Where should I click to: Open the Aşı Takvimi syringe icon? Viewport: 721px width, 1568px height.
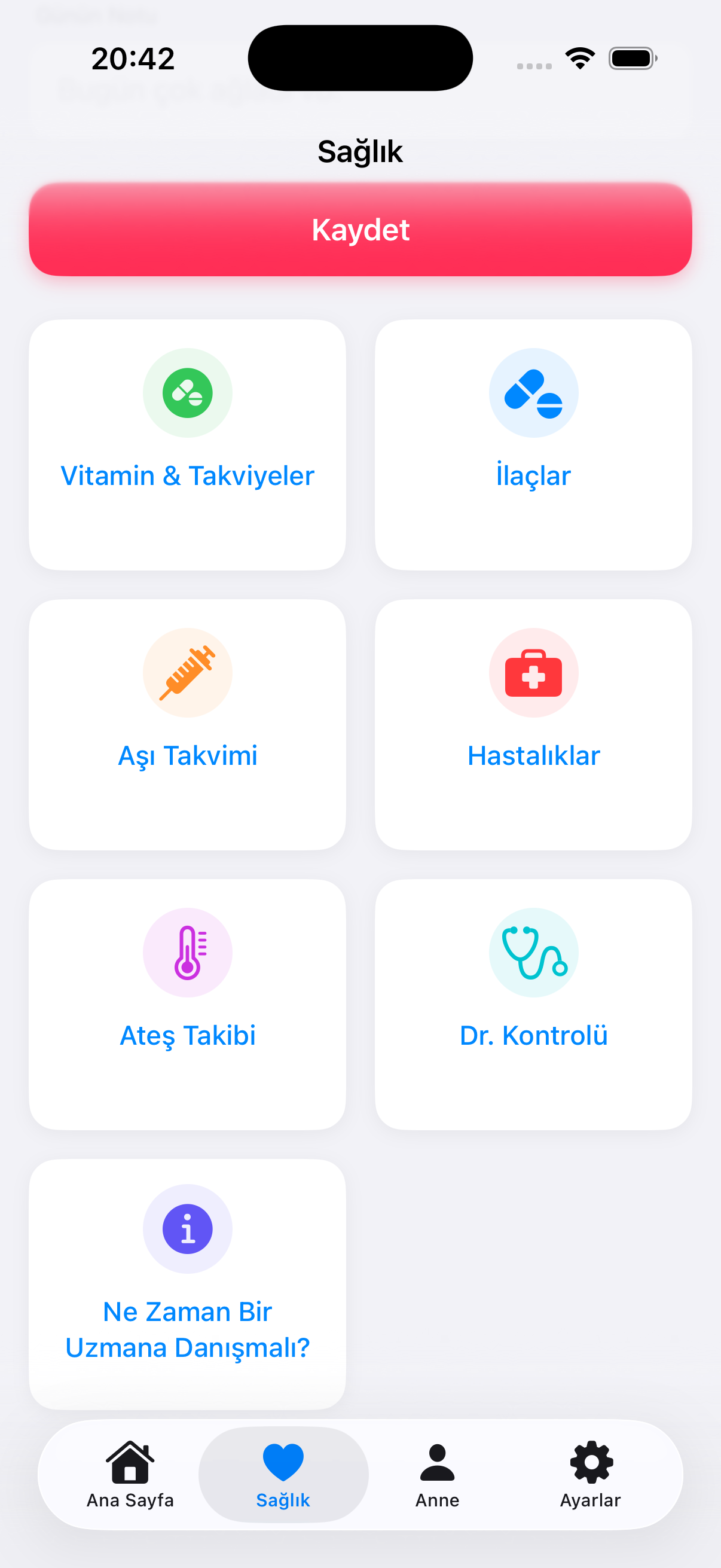(x=187, y=673)
